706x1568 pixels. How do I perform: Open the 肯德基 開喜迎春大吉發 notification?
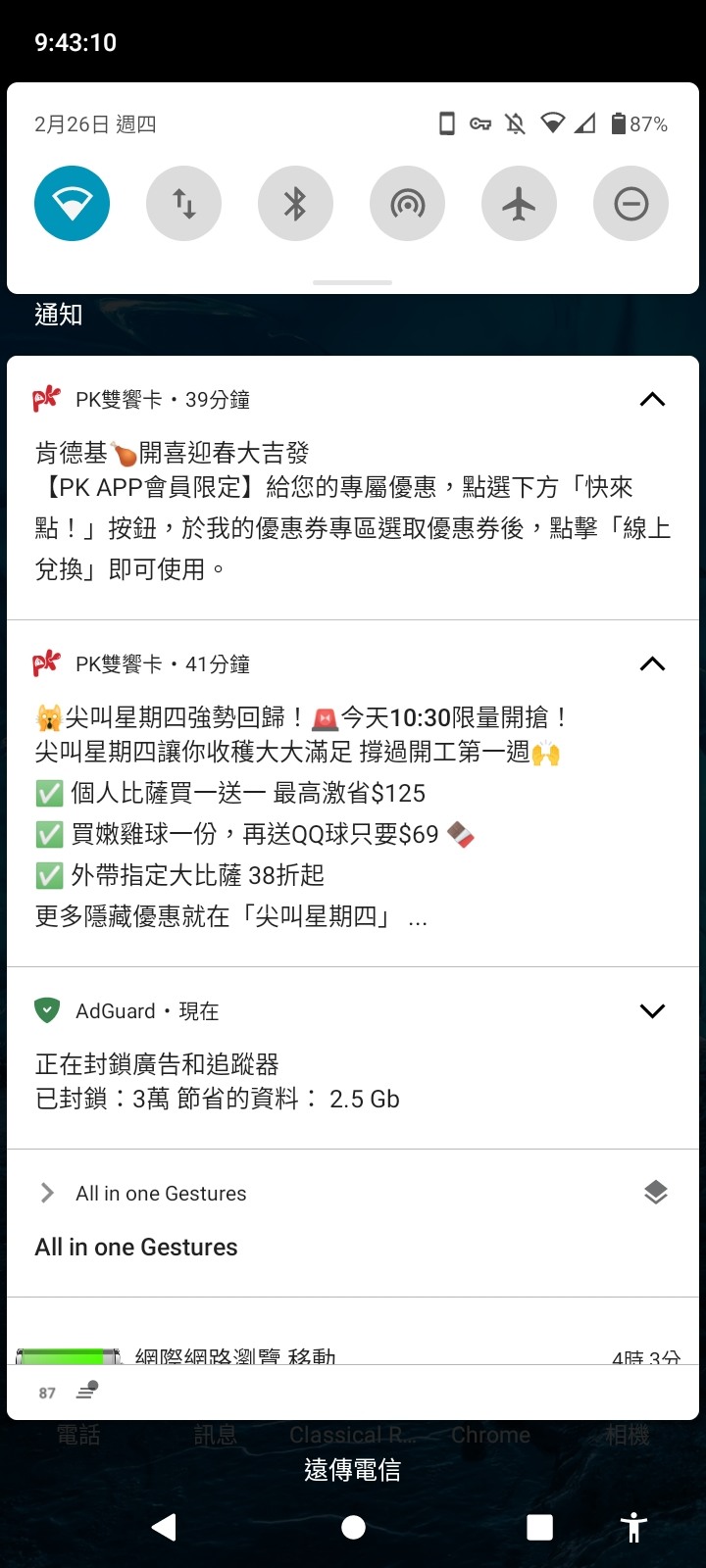333,510
